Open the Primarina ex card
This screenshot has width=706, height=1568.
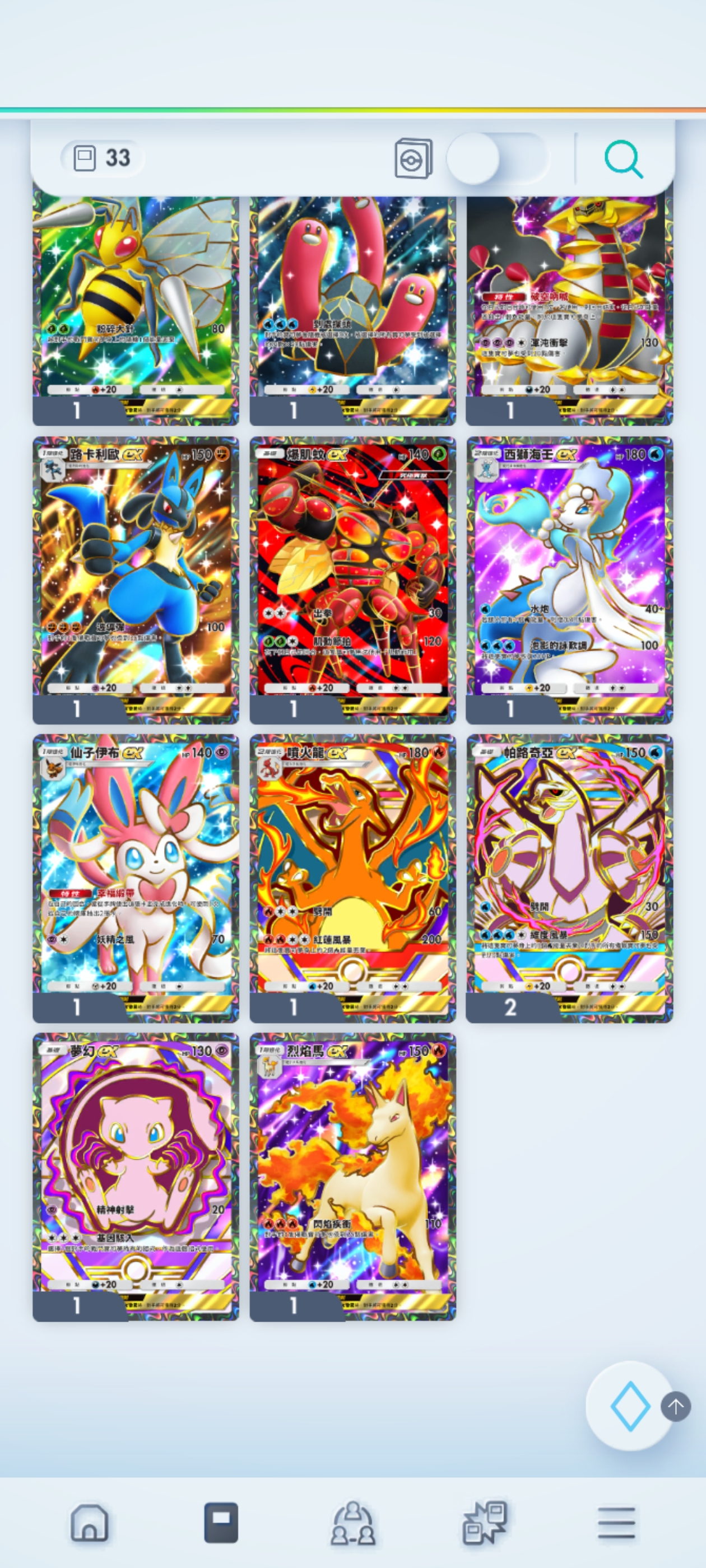coord(569,572)
